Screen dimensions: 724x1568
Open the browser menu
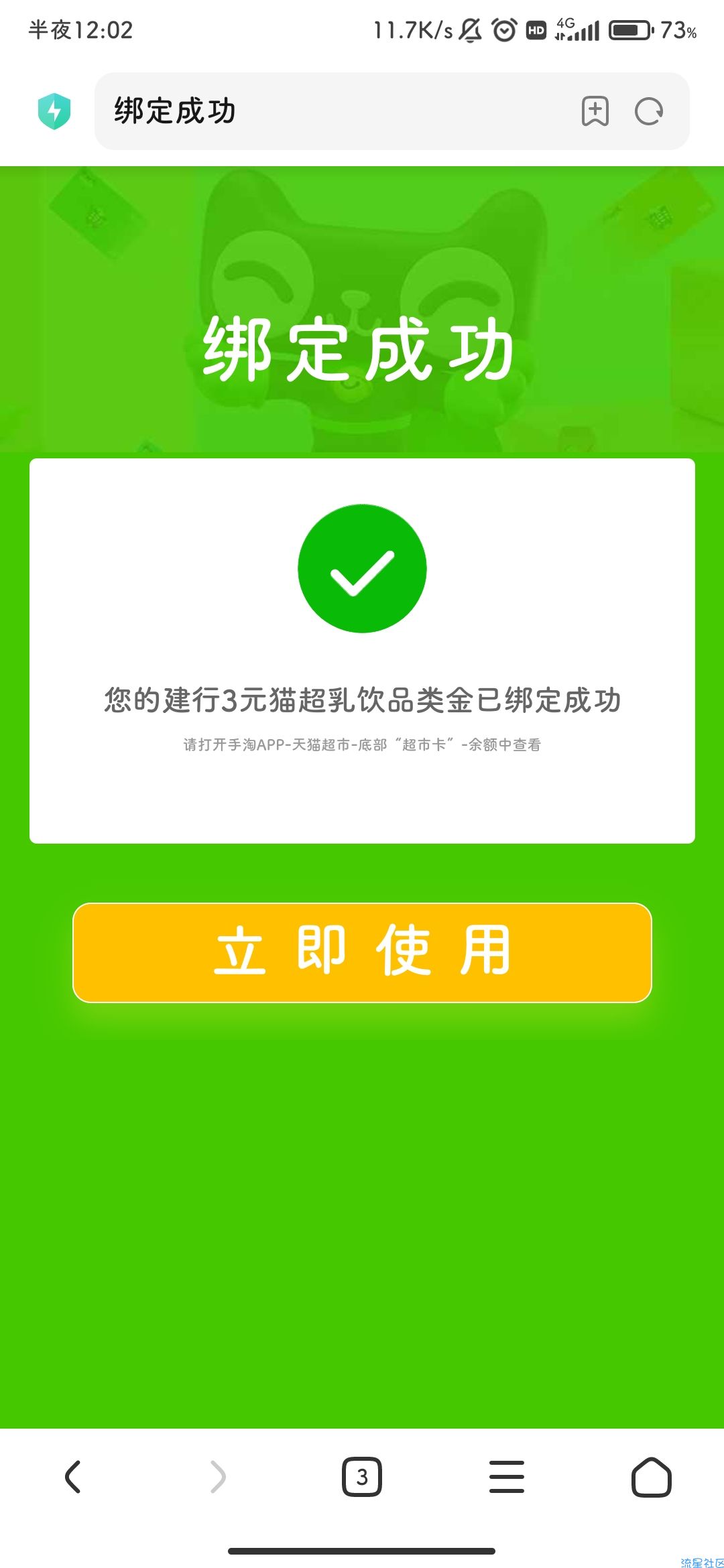point(507,1477)
